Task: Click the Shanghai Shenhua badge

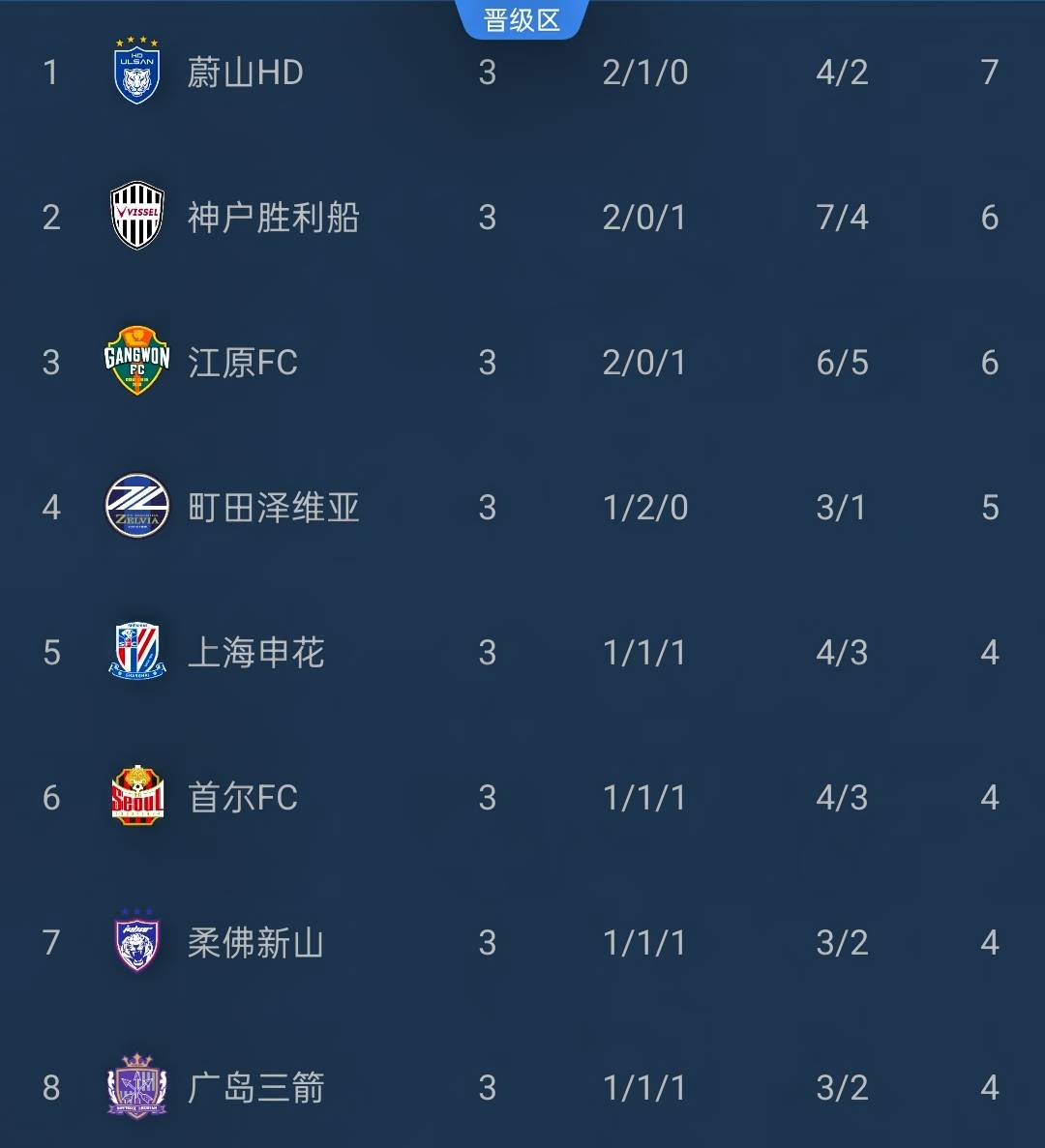Action: 136,652
